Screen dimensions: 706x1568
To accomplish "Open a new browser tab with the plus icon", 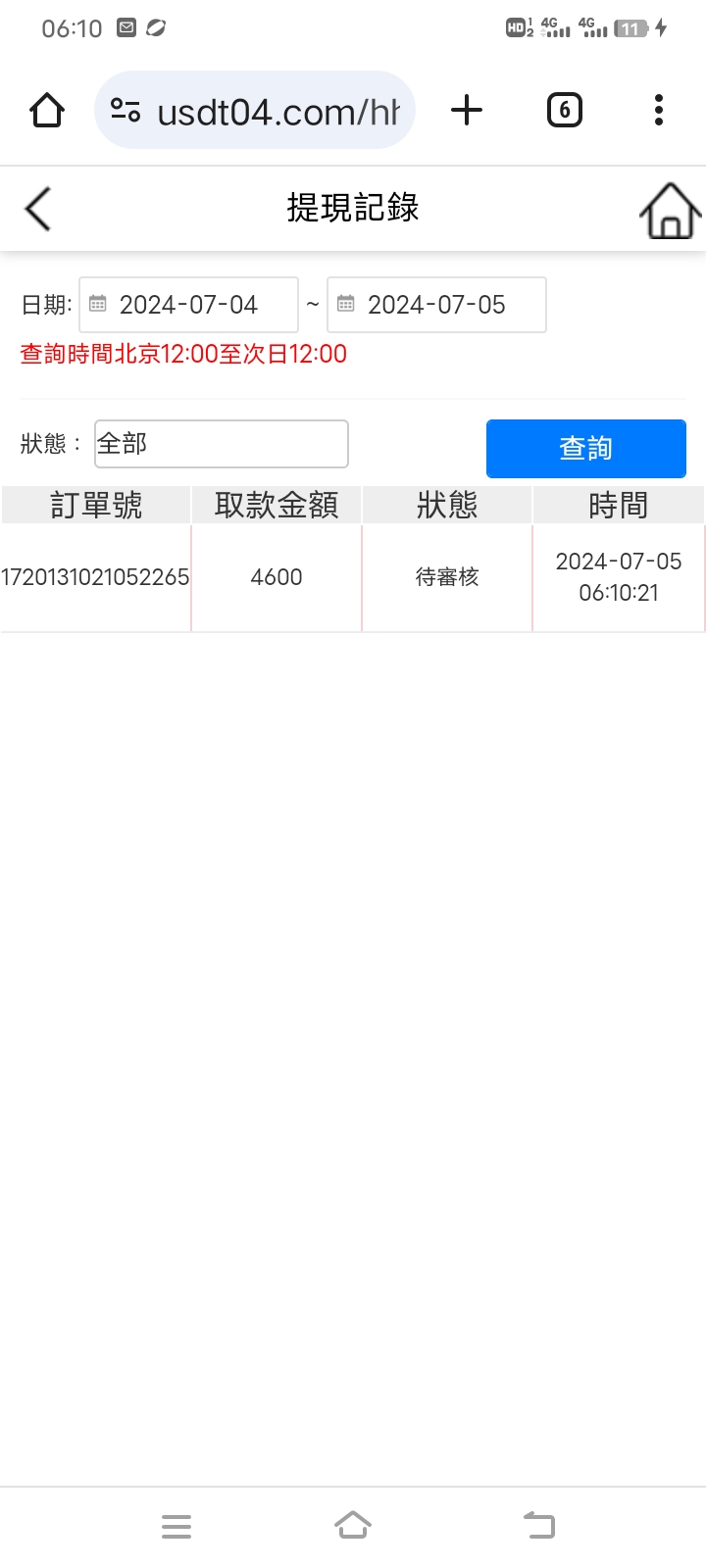I will [466, 110].
